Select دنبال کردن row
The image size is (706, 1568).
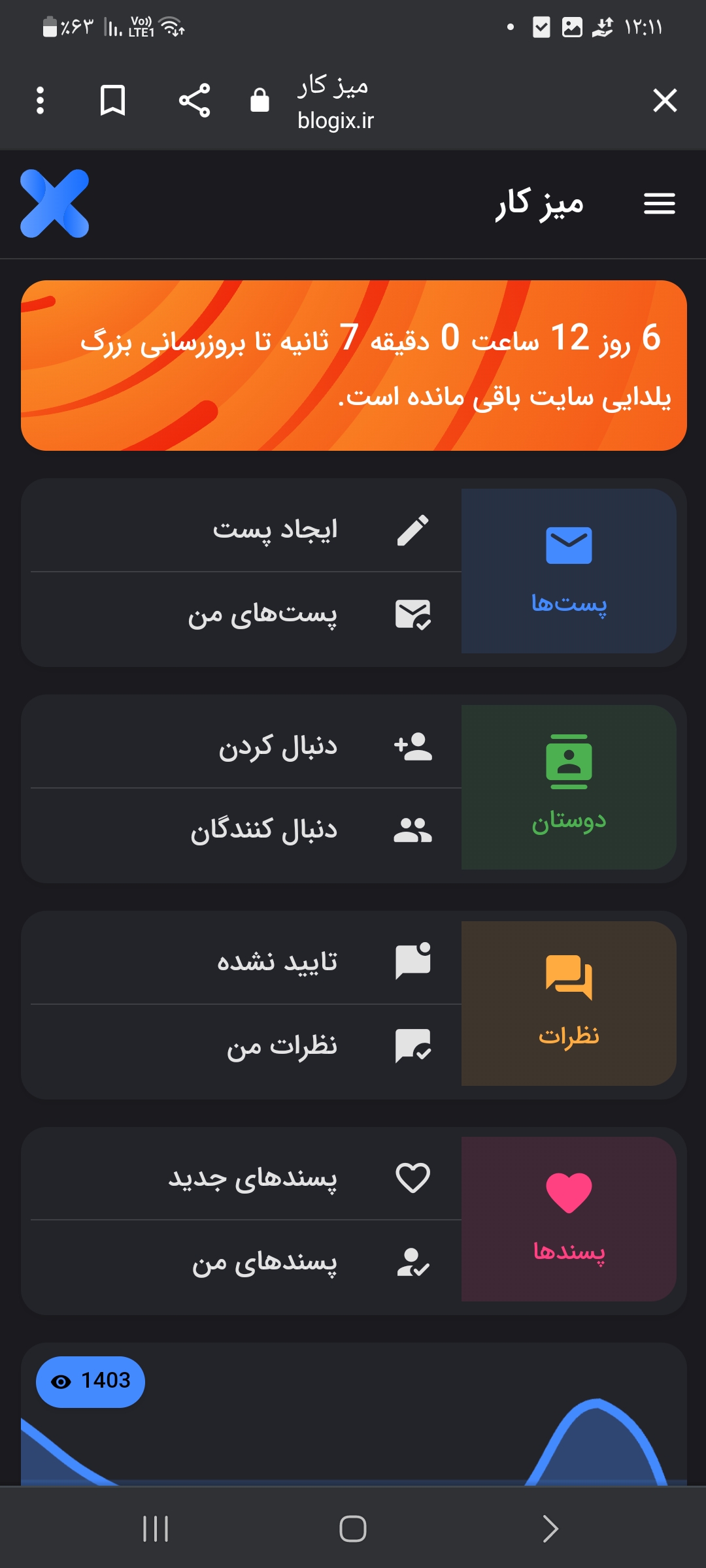coord(278,746)
